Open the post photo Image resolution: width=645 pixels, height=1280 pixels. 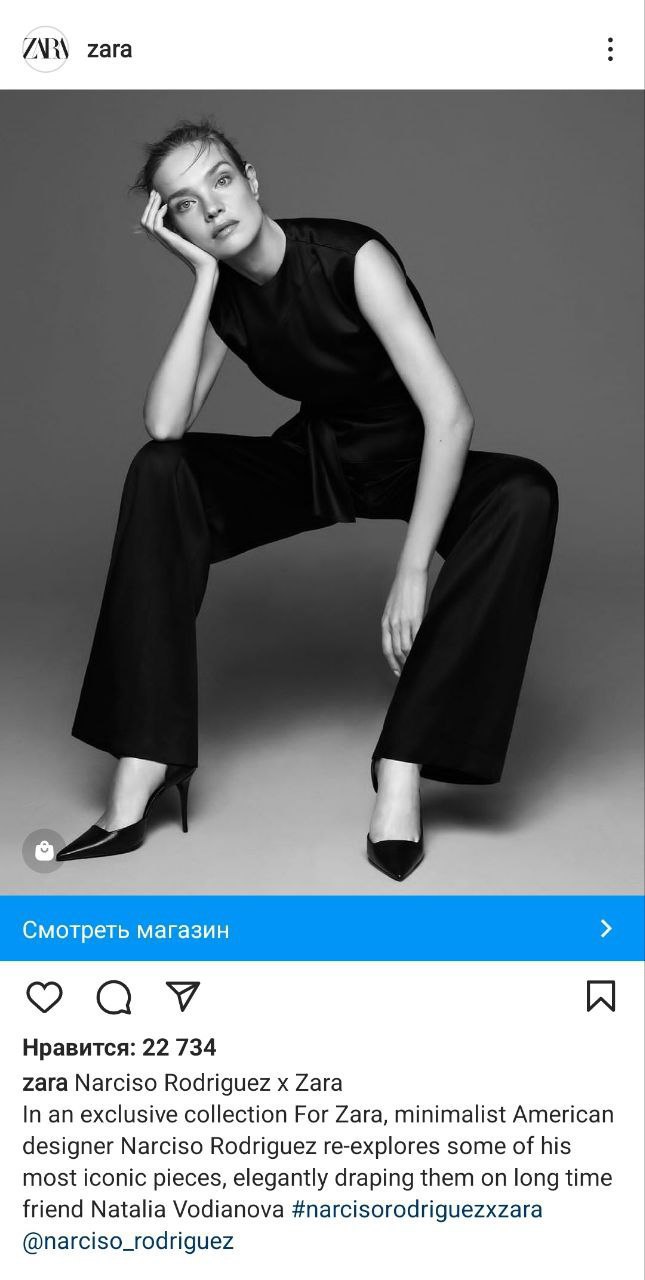pos(322,492)
